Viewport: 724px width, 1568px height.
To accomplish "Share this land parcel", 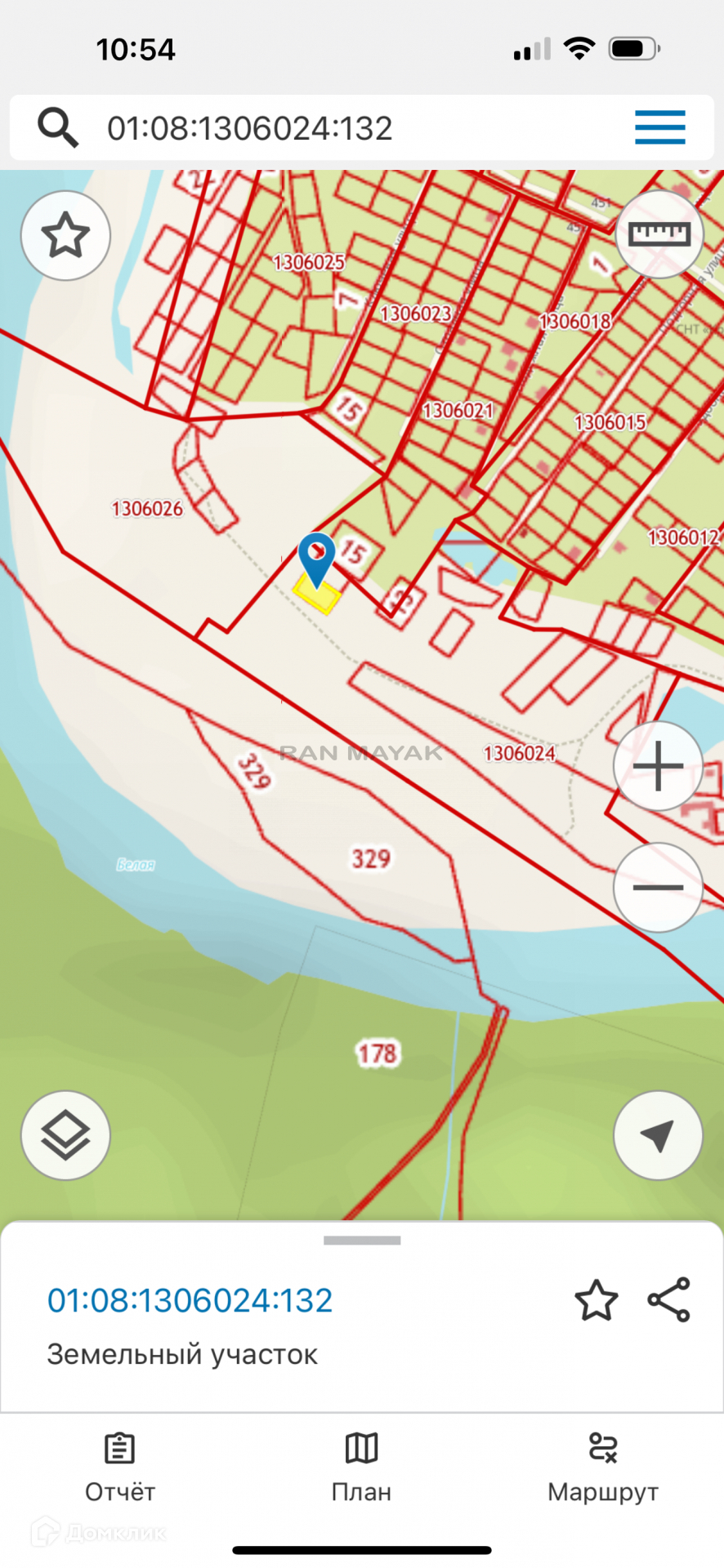I will pos(669,1300).
